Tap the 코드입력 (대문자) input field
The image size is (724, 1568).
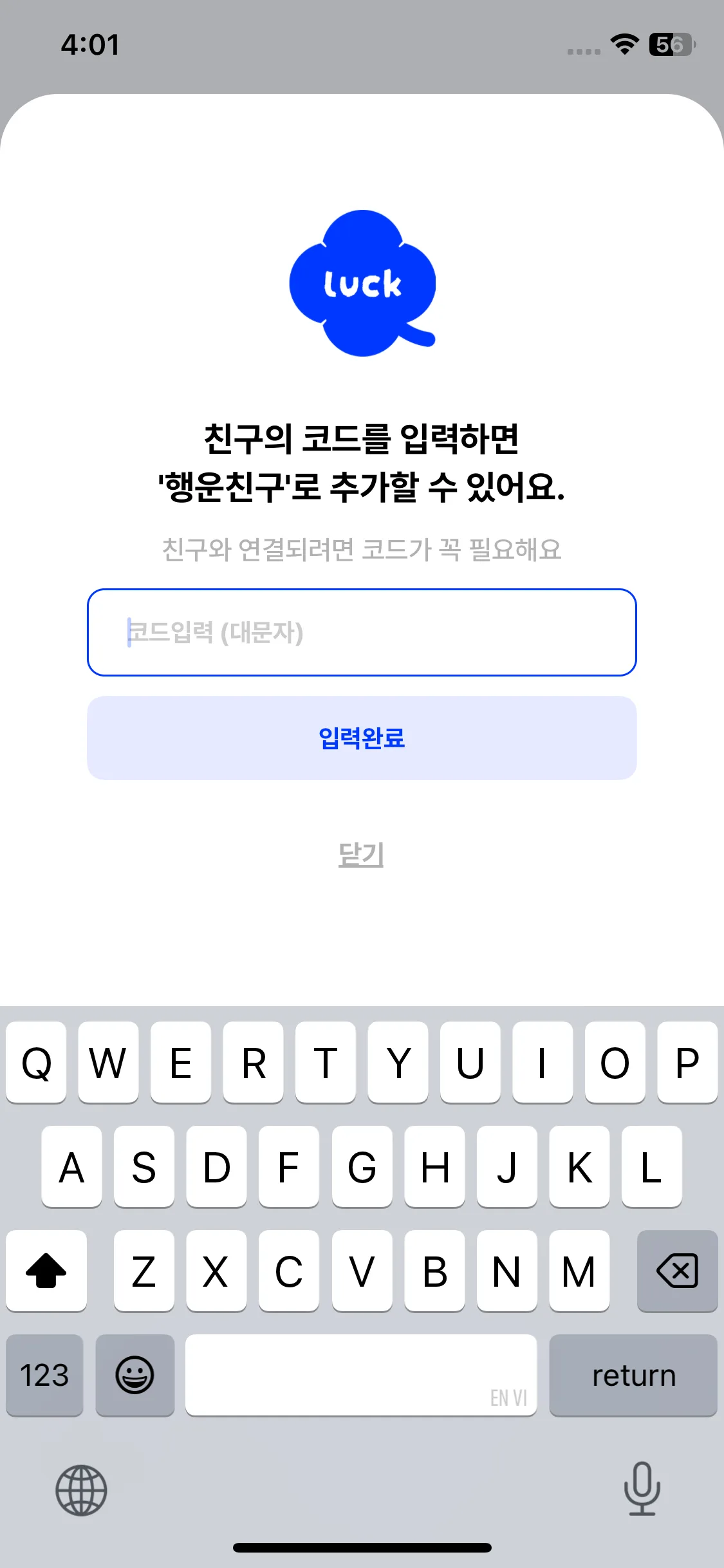pos(362,633)
